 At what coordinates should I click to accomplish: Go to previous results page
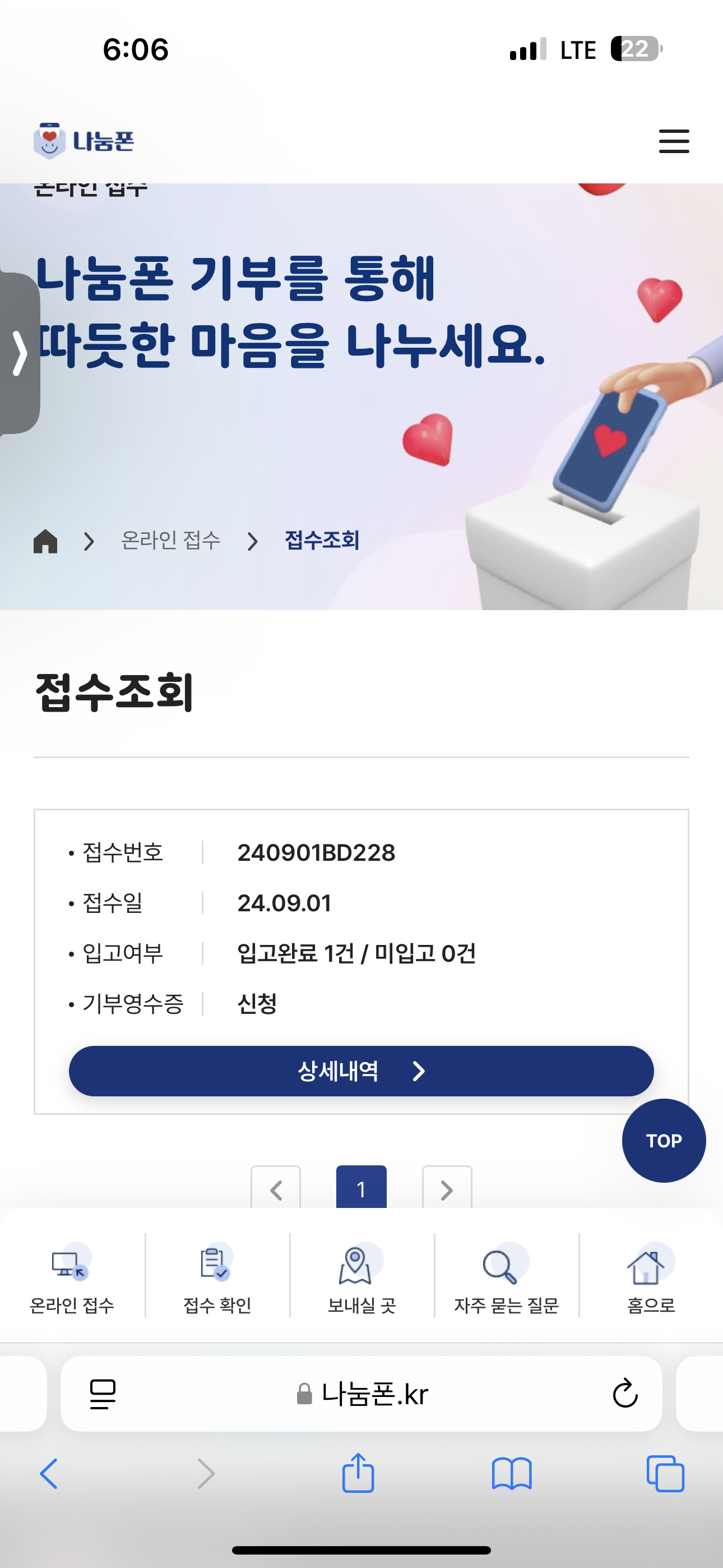coord(276,1188)
